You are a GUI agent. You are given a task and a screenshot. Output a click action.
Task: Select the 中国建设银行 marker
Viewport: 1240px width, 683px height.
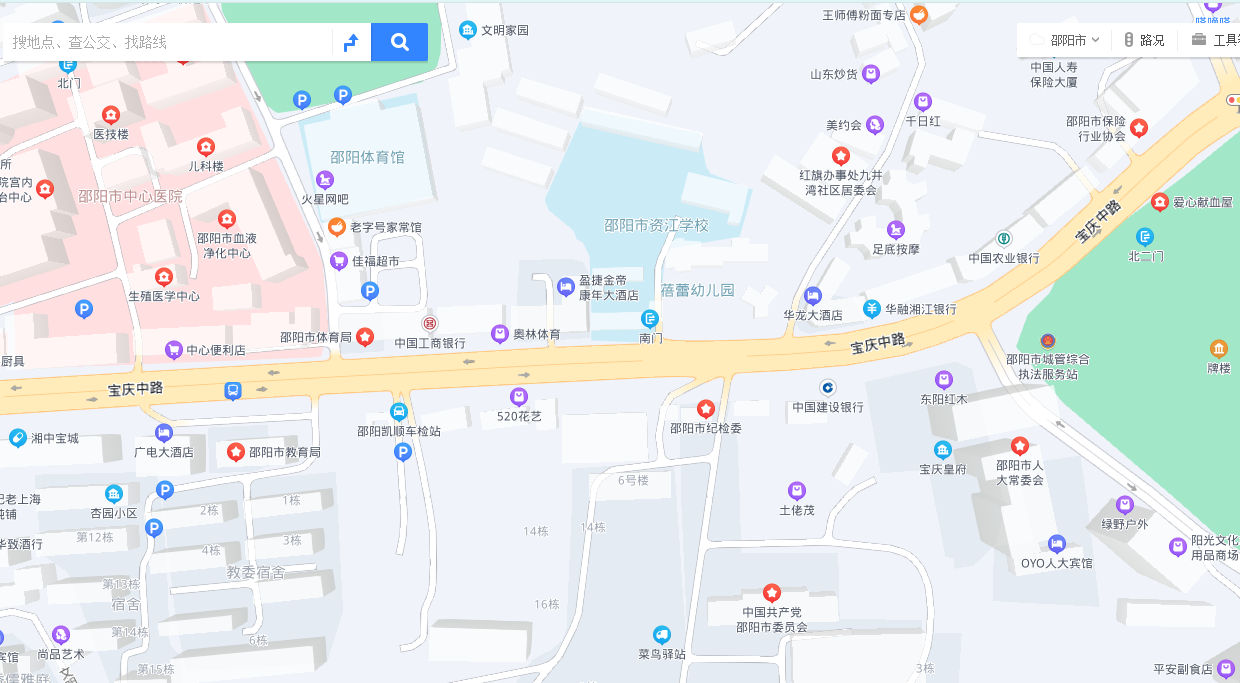pyautogui.click(x=828, y=388)
